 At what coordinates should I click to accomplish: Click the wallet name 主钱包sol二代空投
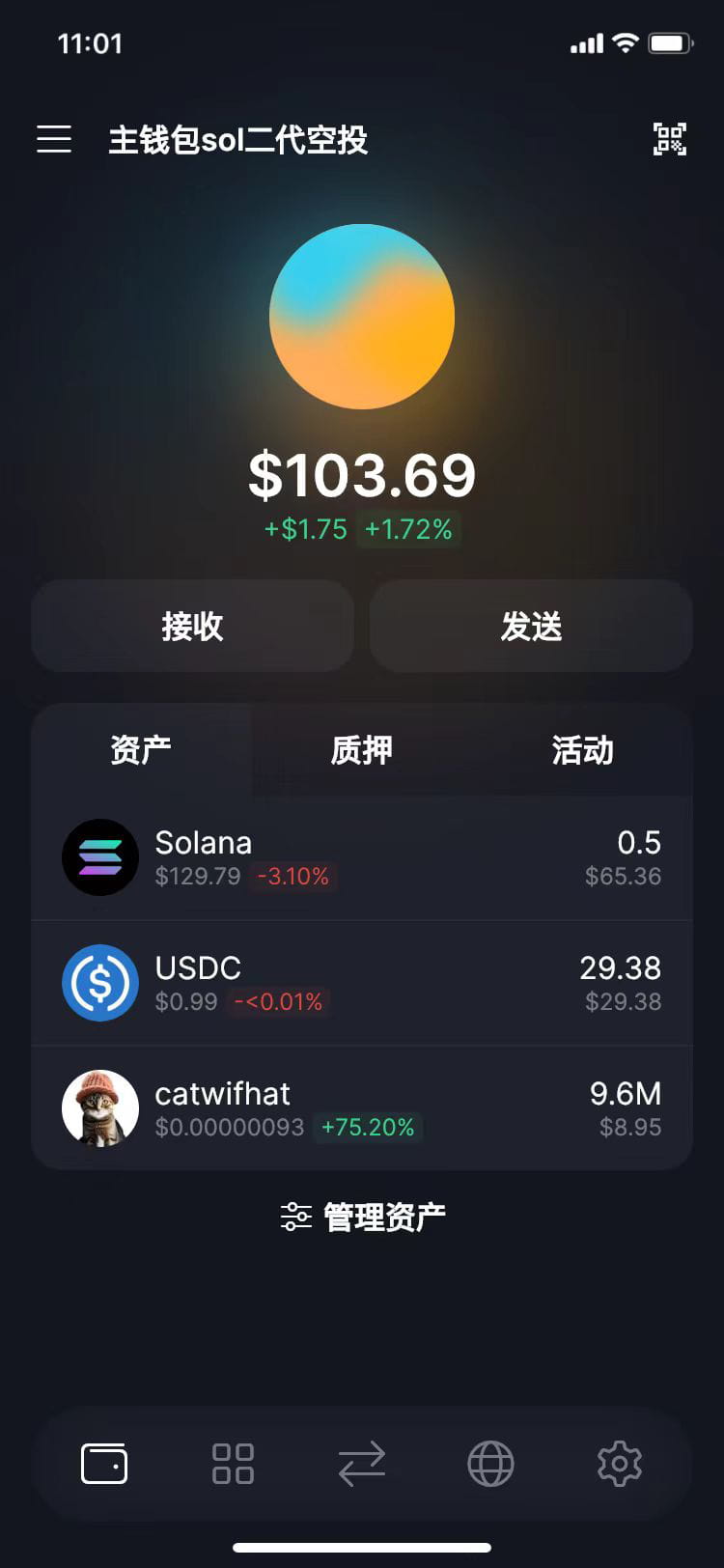tap(237, 139)
